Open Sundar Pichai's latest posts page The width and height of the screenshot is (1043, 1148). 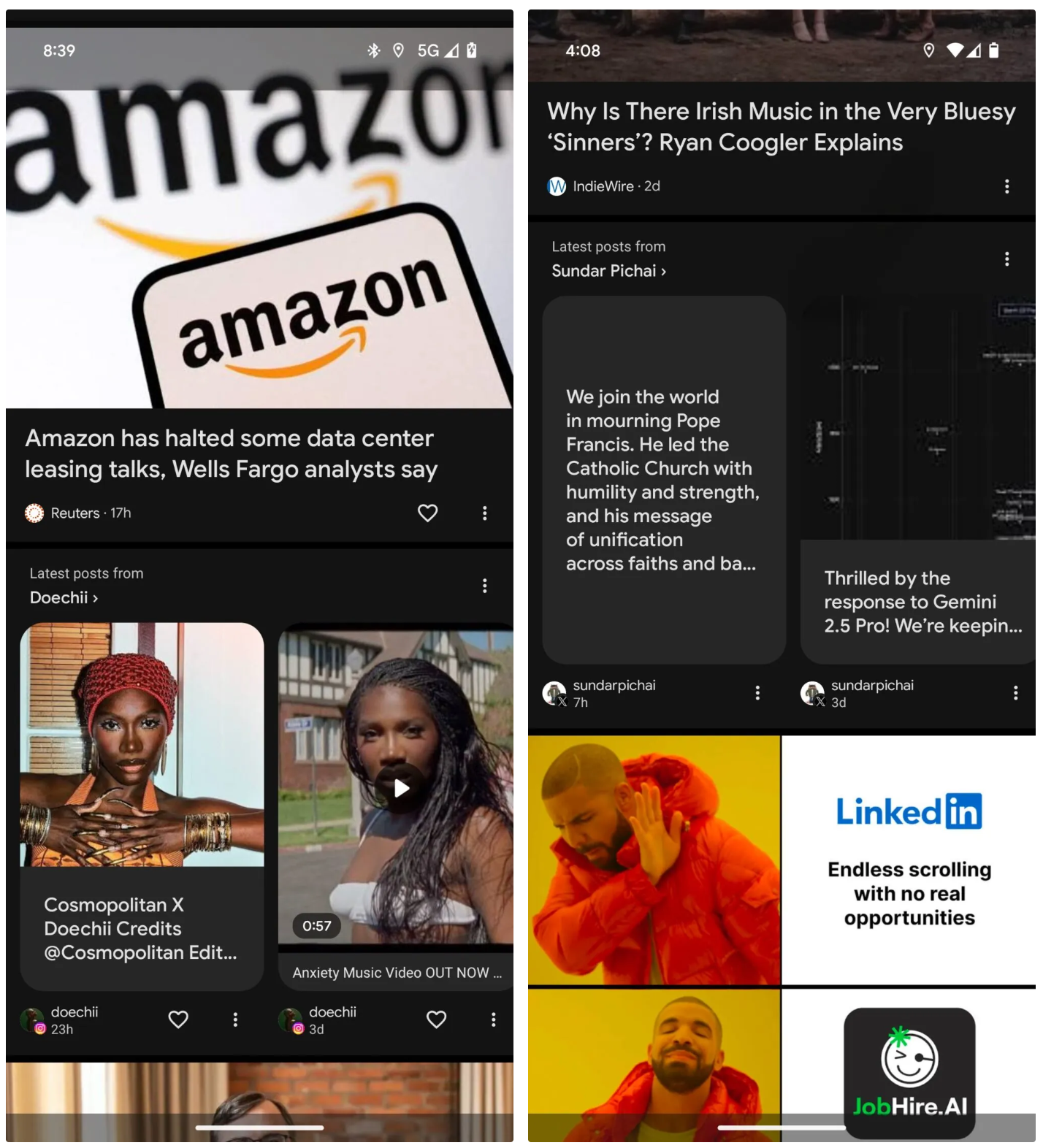[x=608, y=271]
